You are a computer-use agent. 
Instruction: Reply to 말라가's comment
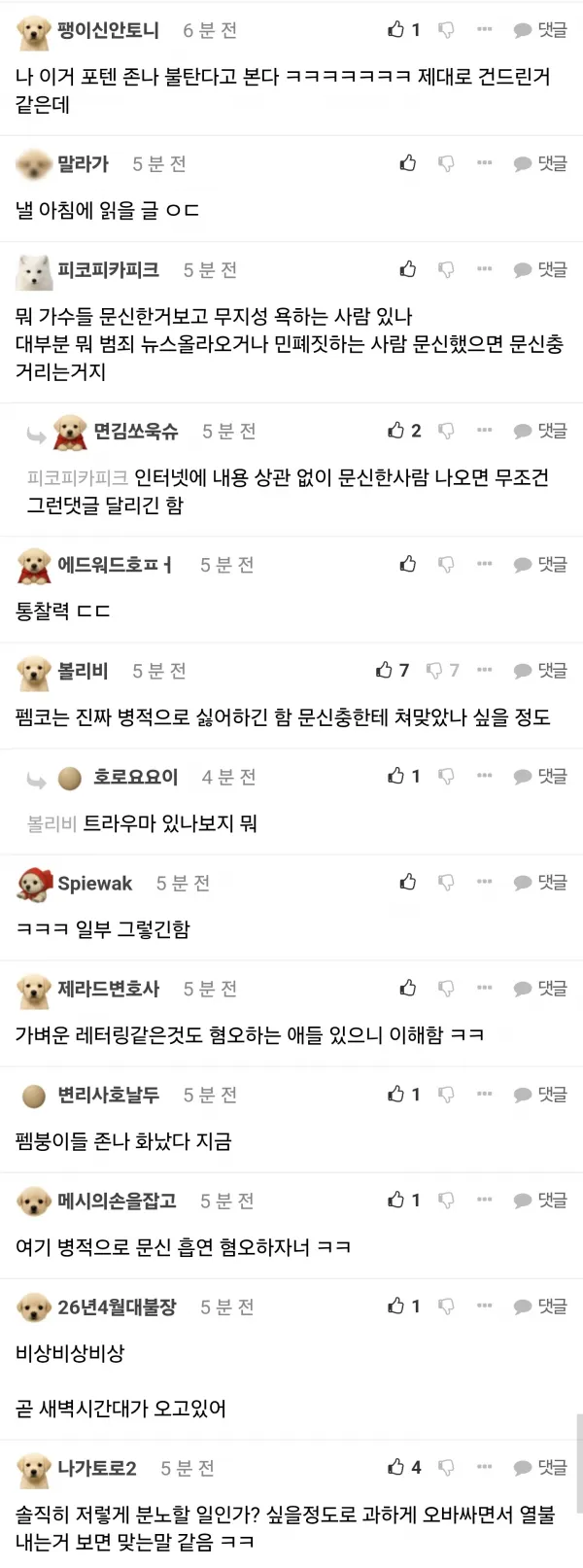pos(539,163)
